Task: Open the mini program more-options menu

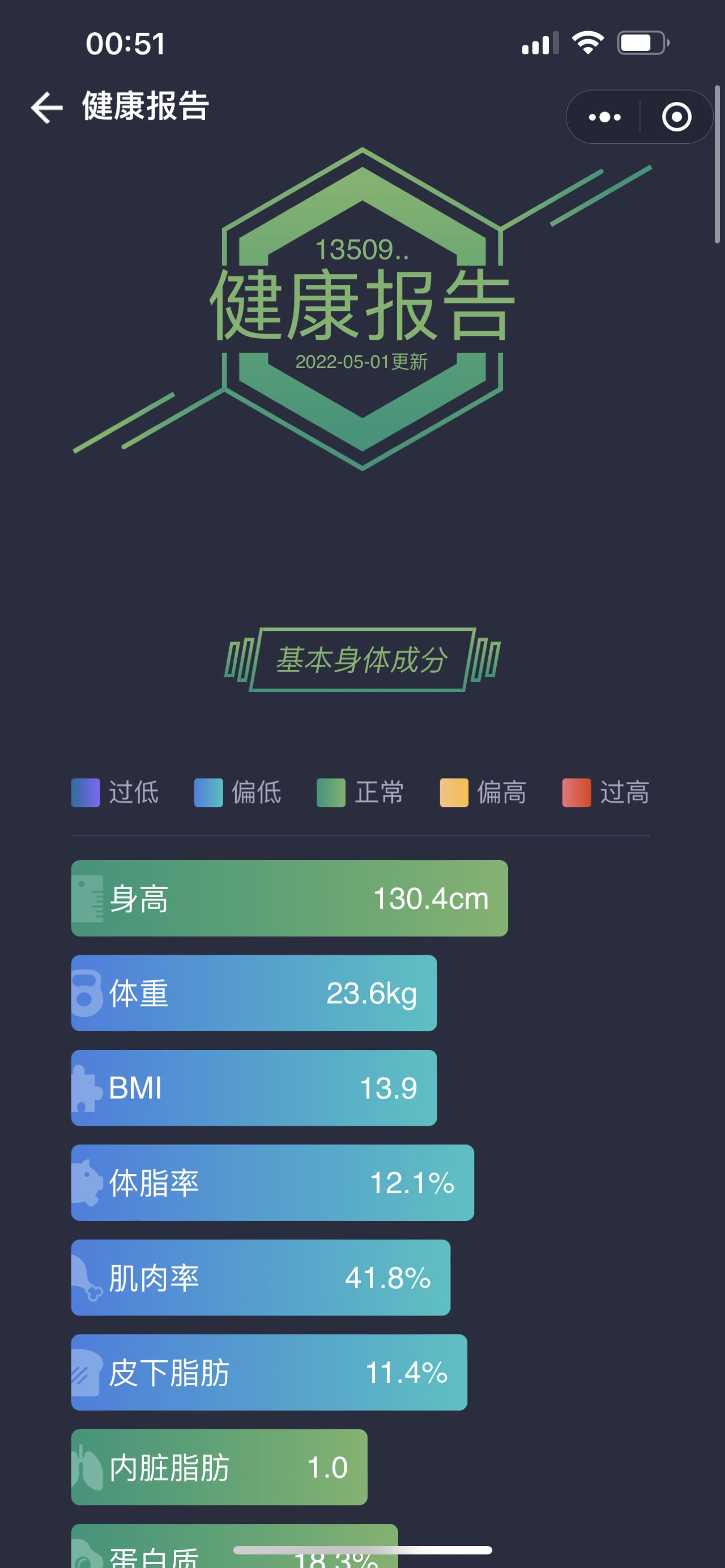Action: click(x=604, y=117)
